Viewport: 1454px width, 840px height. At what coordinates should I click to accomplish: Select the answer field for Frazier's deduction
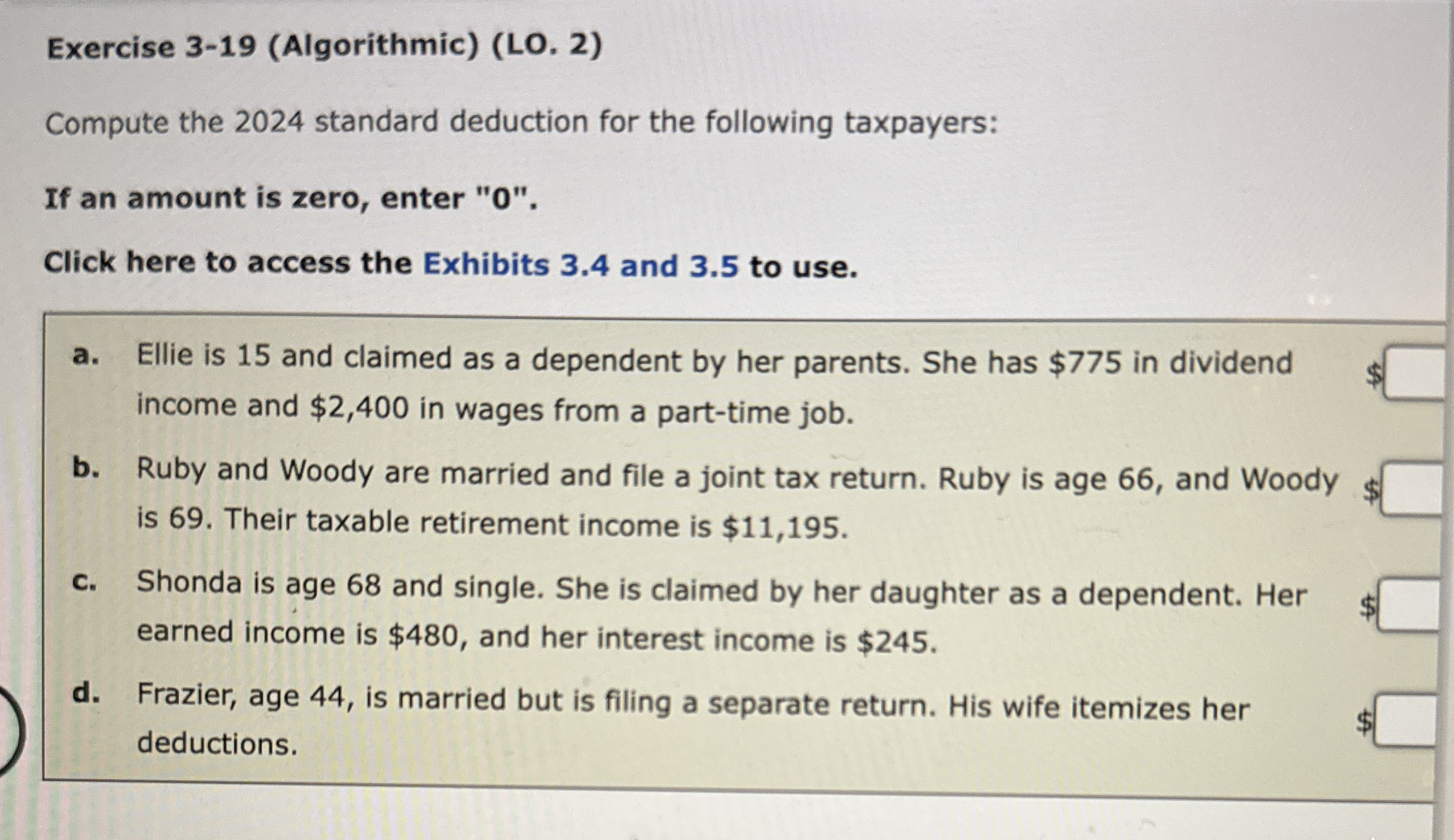(x=1407, y=720)
